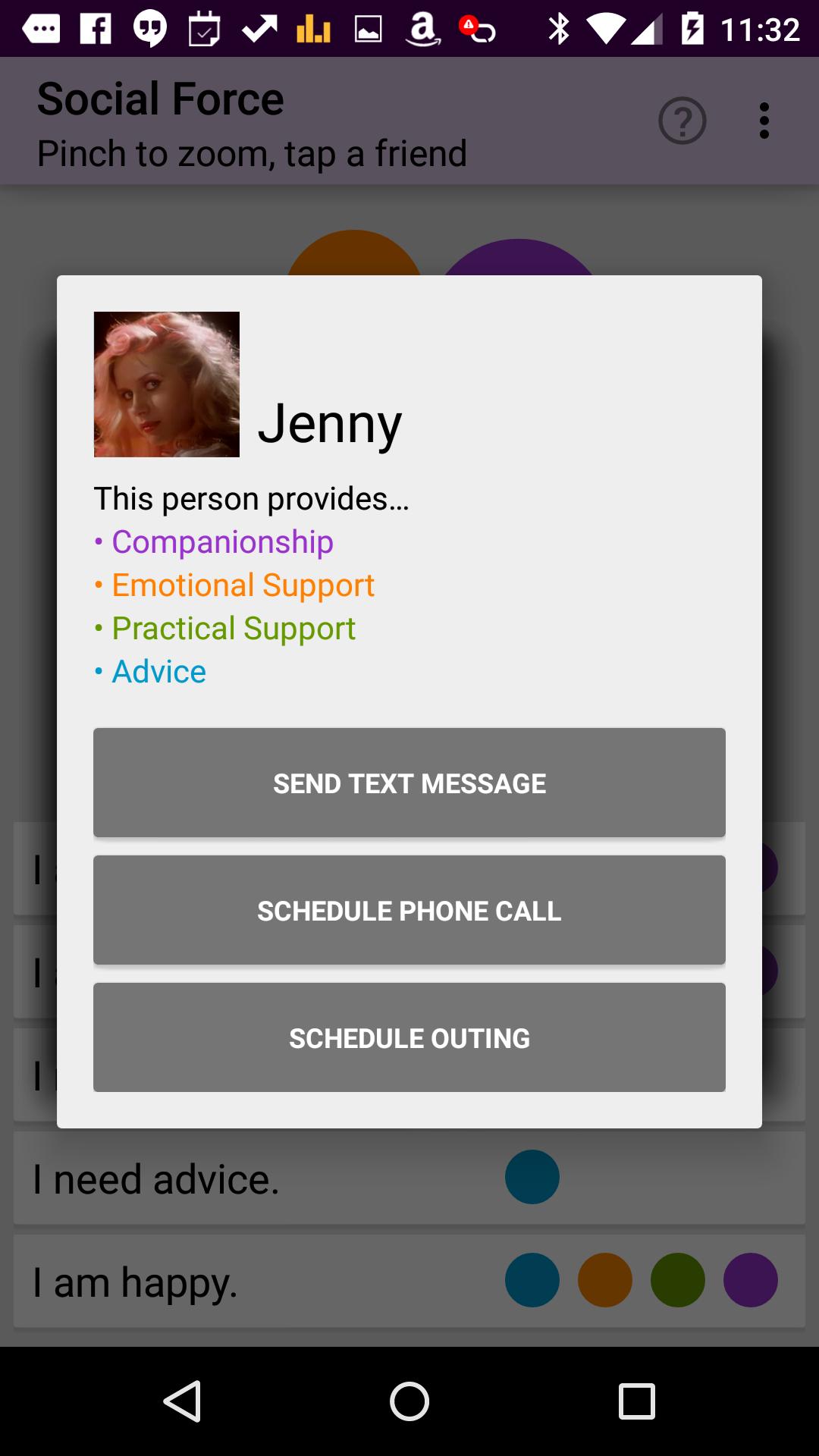Go to the home screen
Image resolution: width=819 pixels, height=1456 pixels.
tap(409, 1401)
